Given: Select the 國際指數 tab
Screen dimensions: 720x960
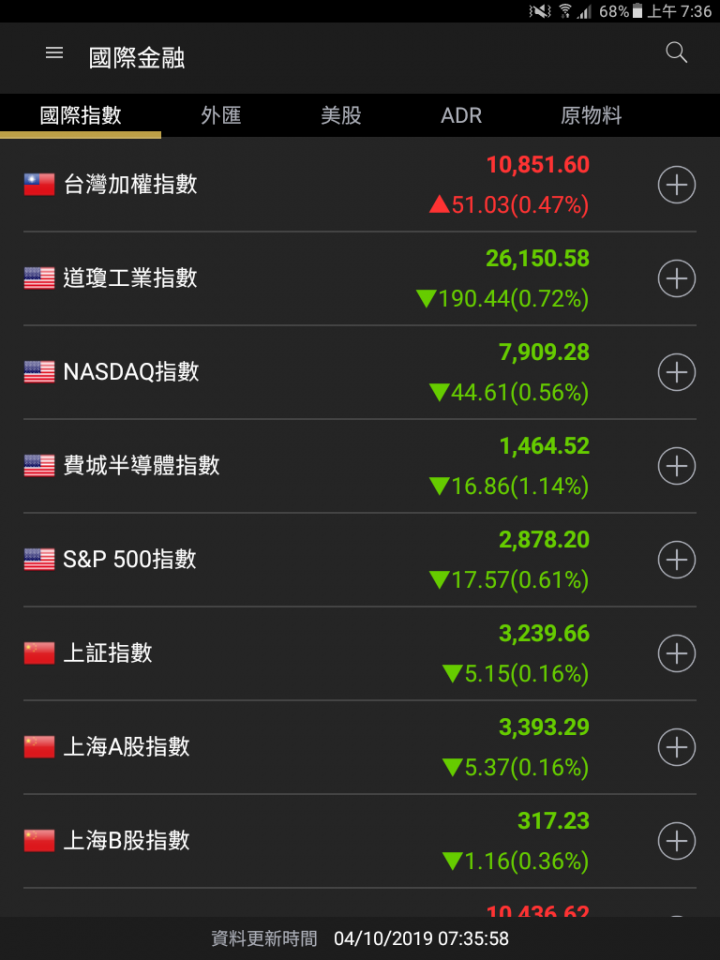Looking at the screenshot, I should 80,116.
